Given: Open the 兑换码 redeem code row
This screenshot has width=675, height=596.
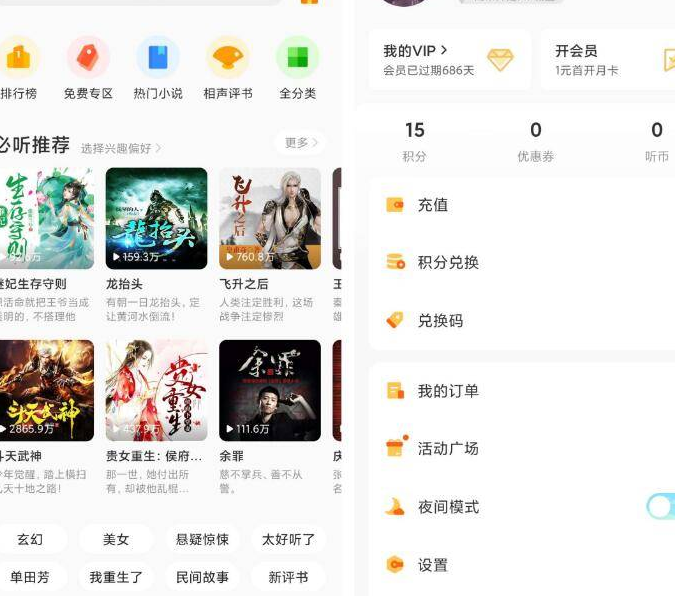Looking at the screenshot, I should (x=440, y=320).
